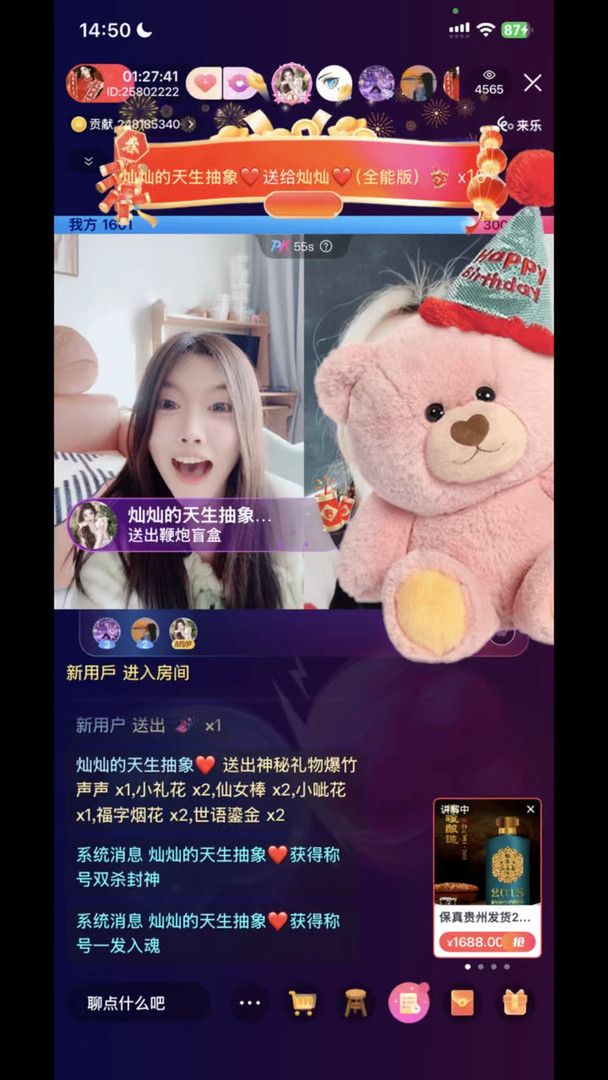Open the pink task list button
The image size is (608, 1080).
[x=409, y=1003]
